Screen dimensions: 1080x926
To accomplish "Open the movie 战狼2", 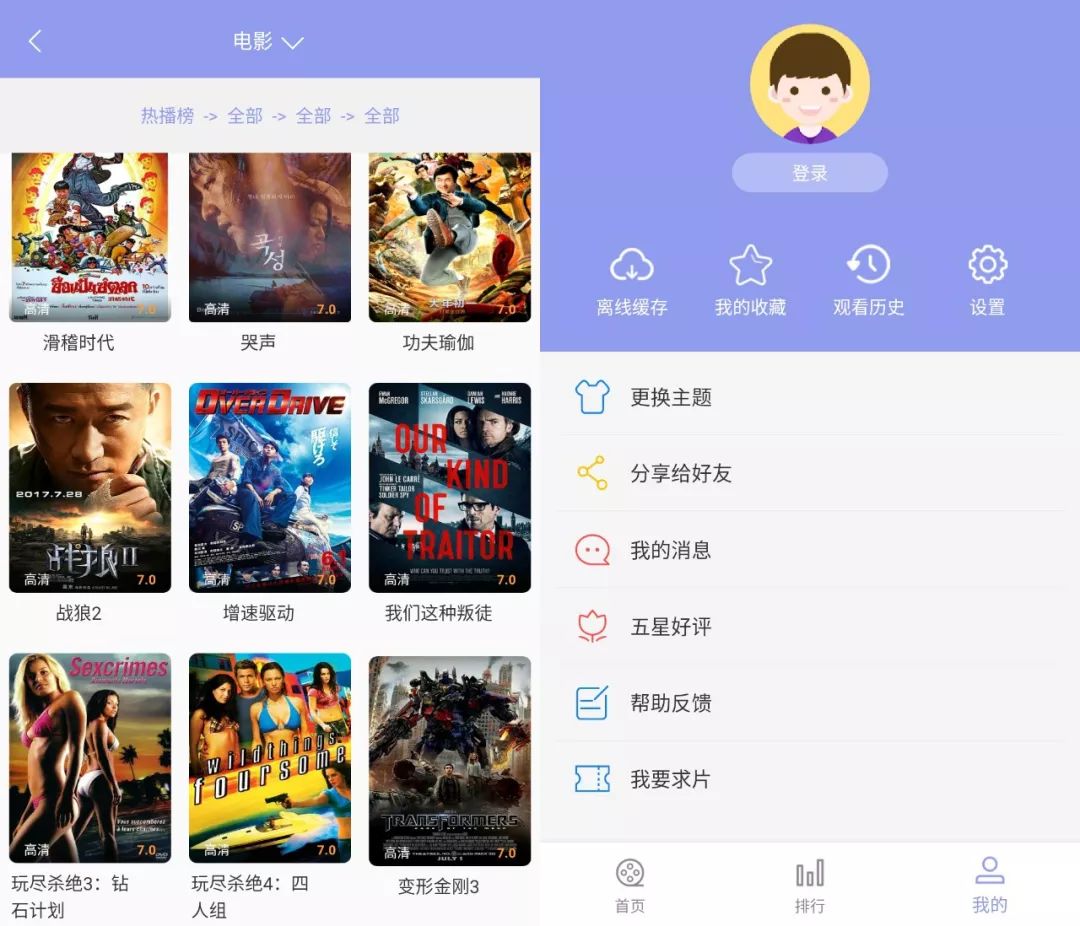I will coord(90,488).
